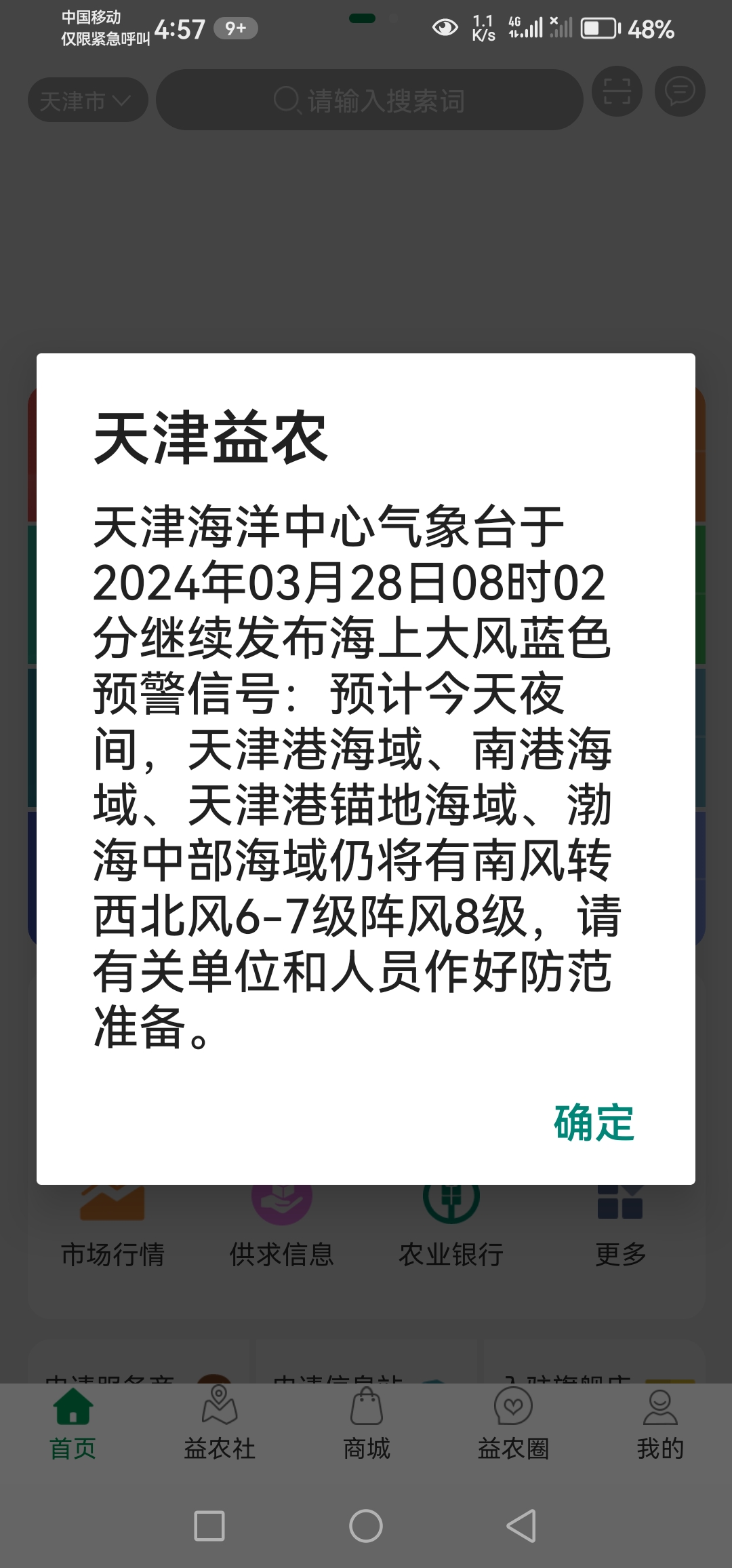
Task: Switch to the 益农圈 tab
Action: pos(513,1424)
